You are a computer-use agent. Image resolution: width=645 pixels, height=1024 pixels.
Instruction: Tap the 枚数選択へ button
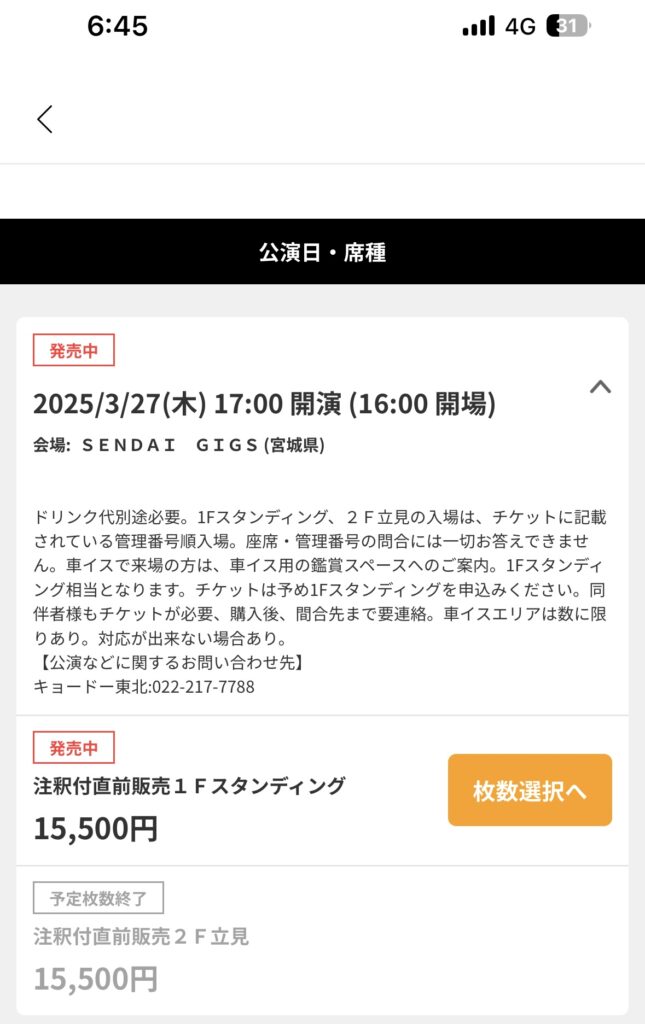click(x=529, y=790)
